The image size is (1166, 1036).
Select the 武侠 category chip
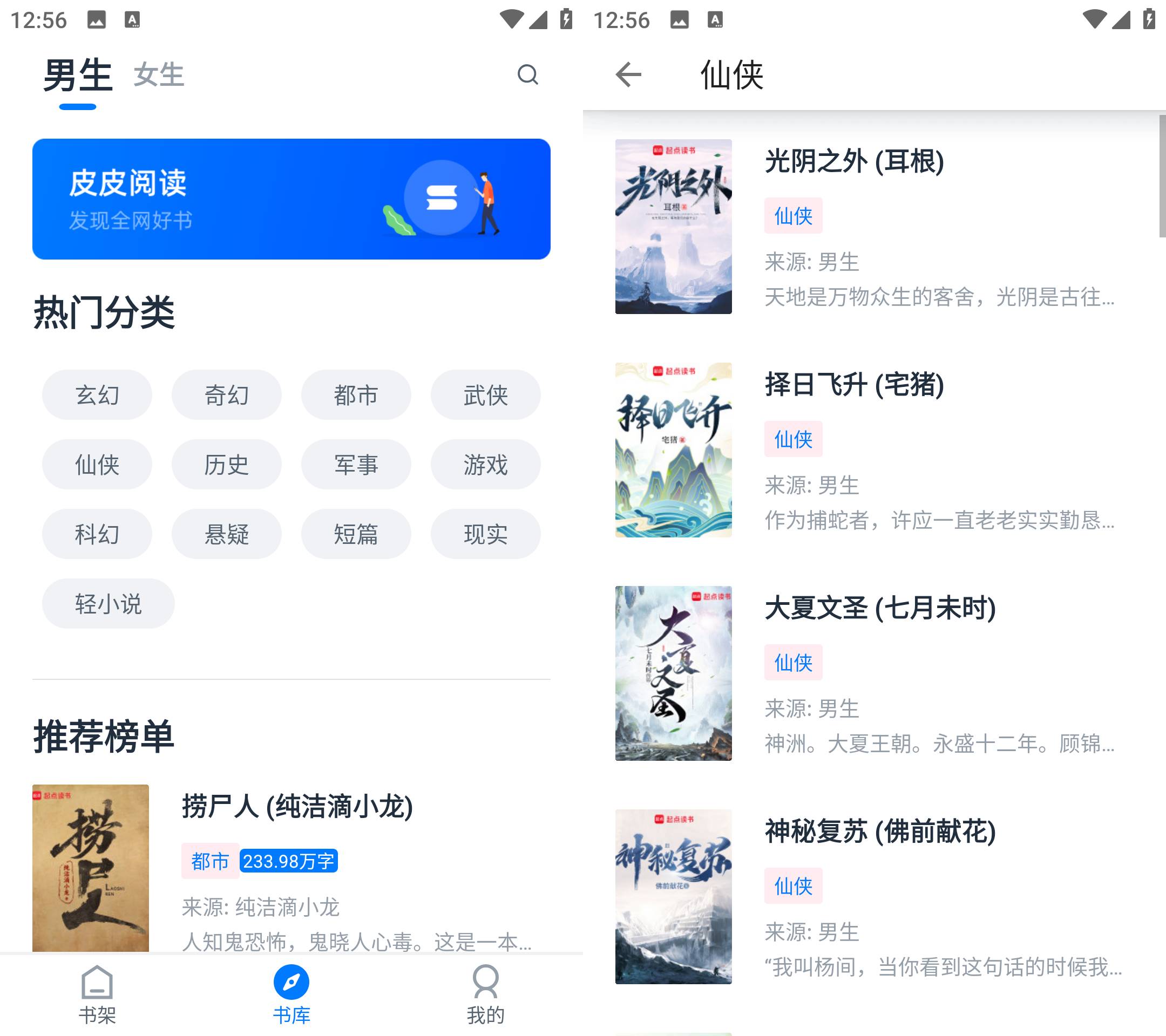coord(485,394)
